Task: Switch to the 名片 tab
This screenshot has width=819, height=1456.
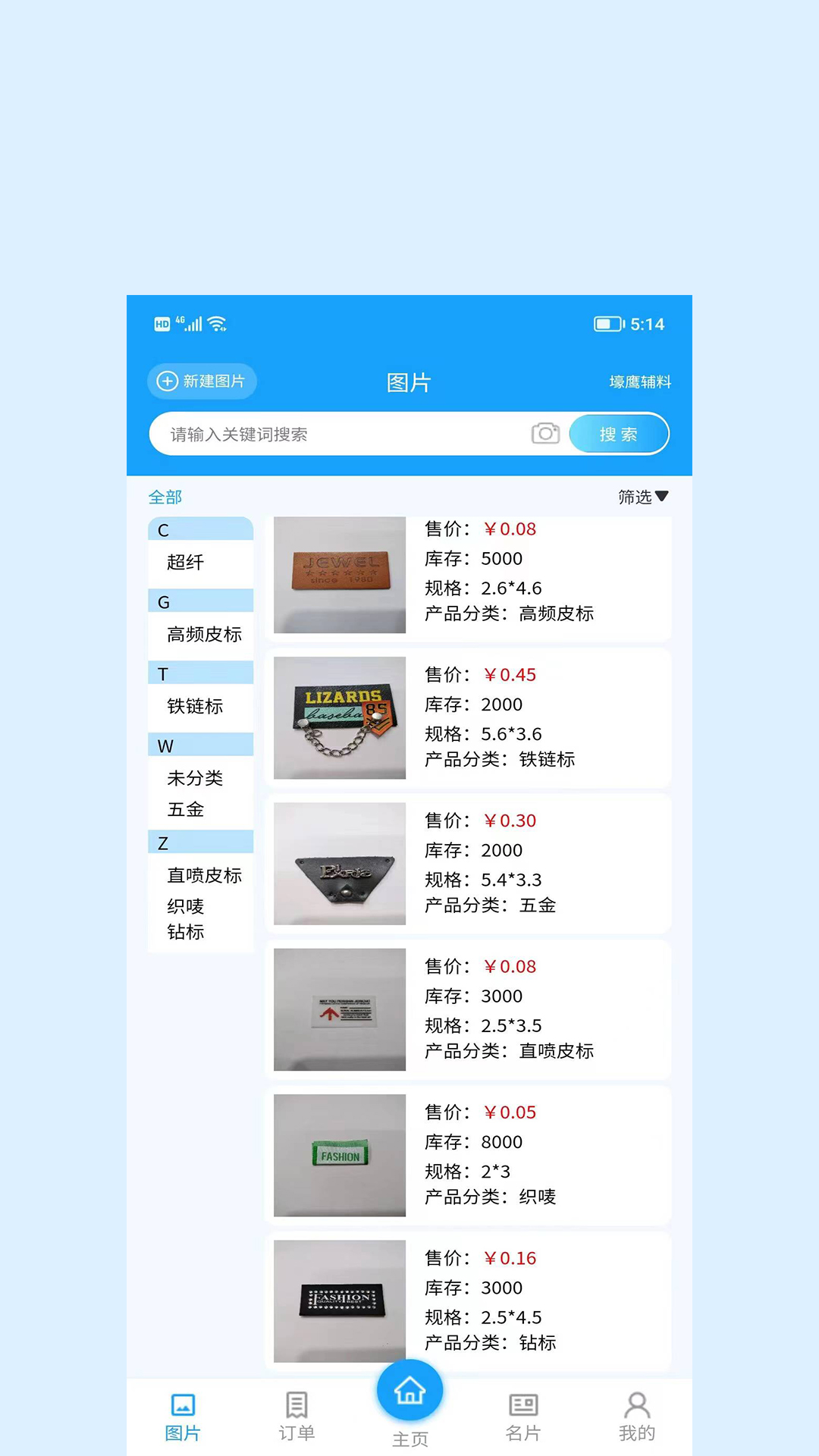Action: [x=523, y=1415]
